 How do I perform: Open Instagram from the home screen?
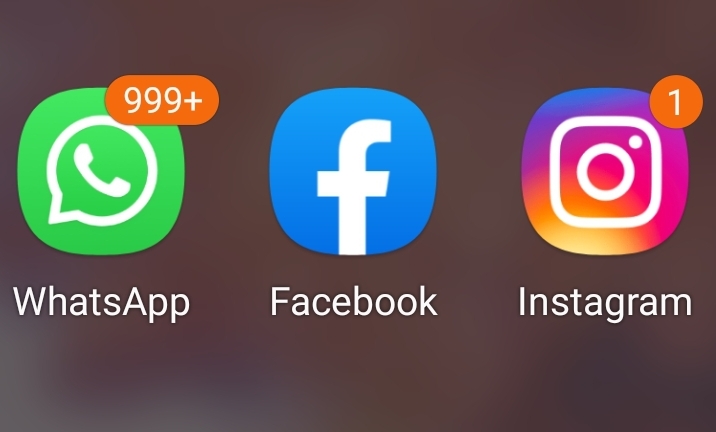[x=604, y=172]
